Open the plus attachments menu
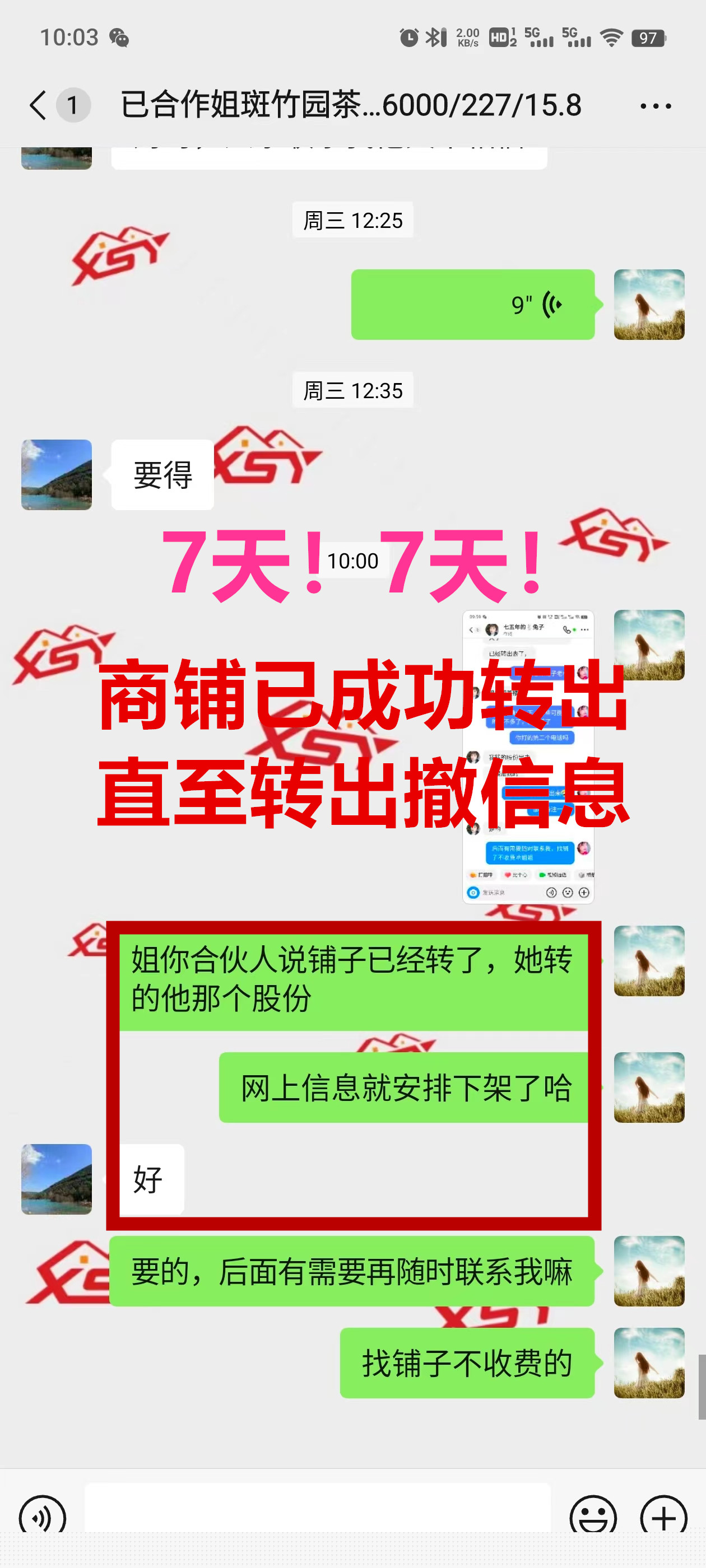Viewport: 706px width, 1568px height. (x=663, y=1516)
